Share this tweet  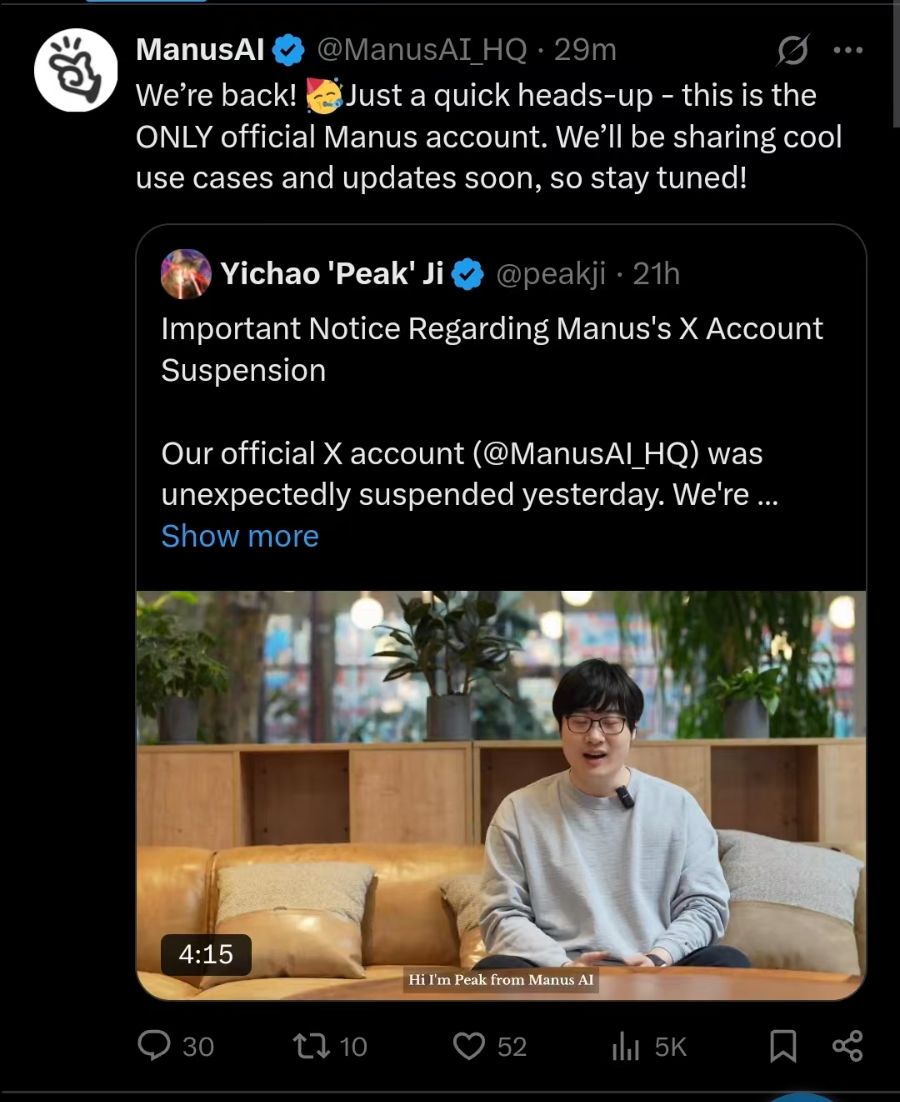pos(847,1046)
